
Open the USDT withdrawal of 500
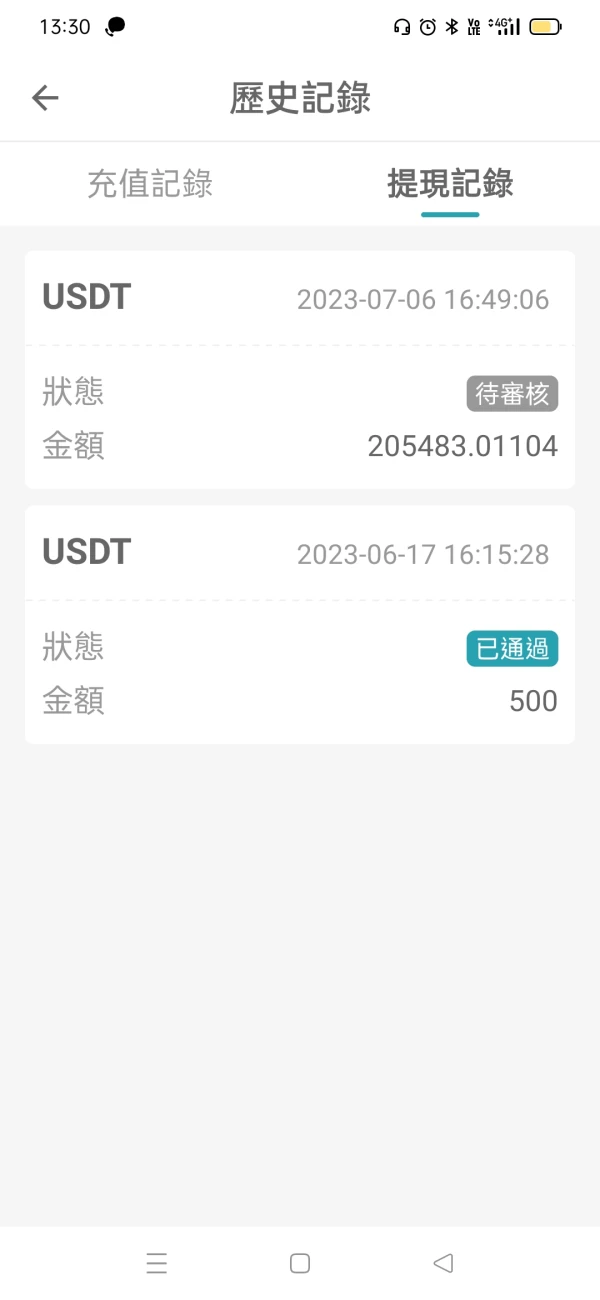[x=300, y=625]
